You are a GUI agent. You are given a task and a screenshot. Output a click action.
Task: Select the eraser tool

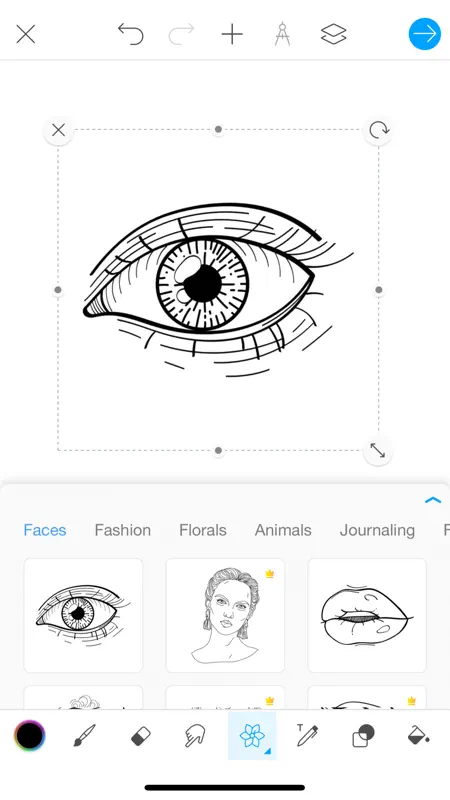(141, 736)
